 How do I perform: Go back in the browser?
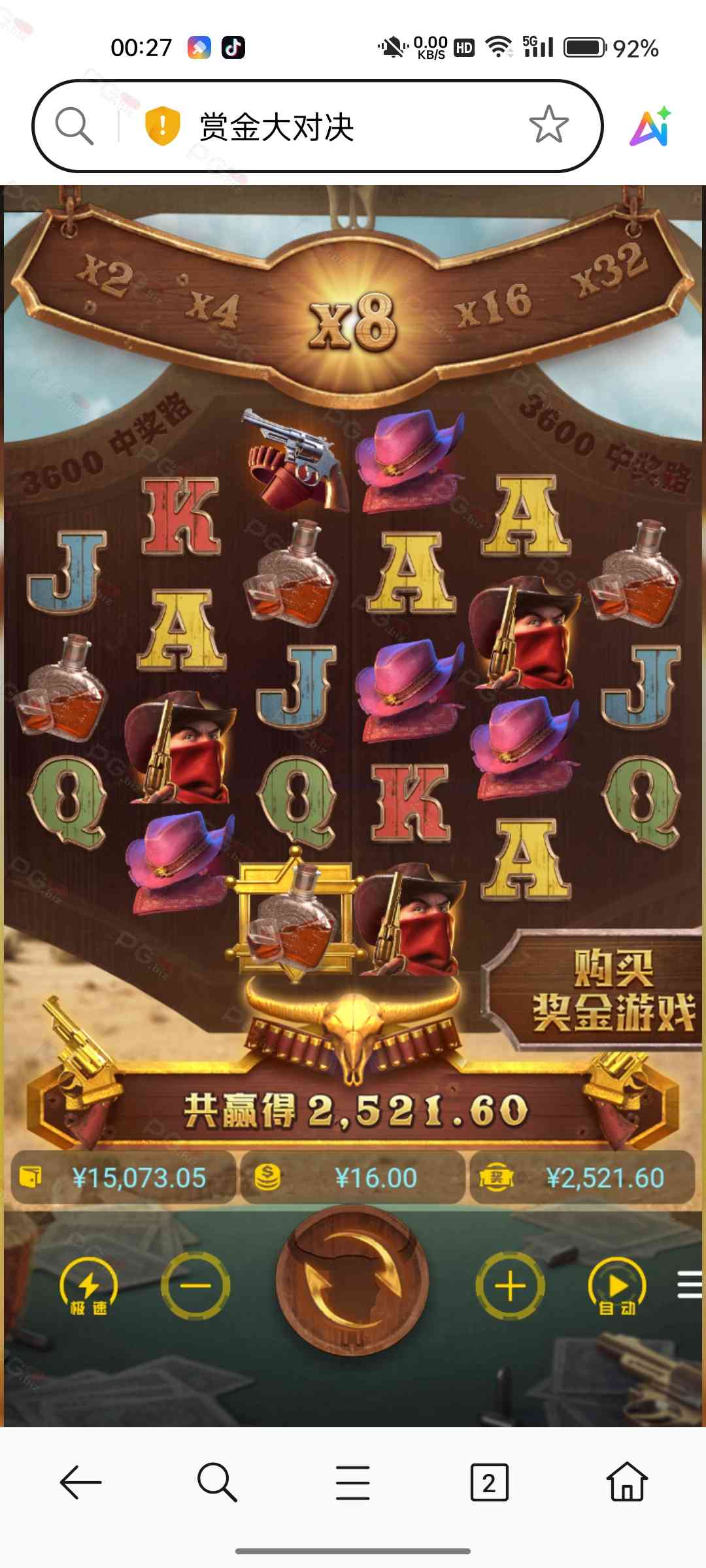(80, 1482)
